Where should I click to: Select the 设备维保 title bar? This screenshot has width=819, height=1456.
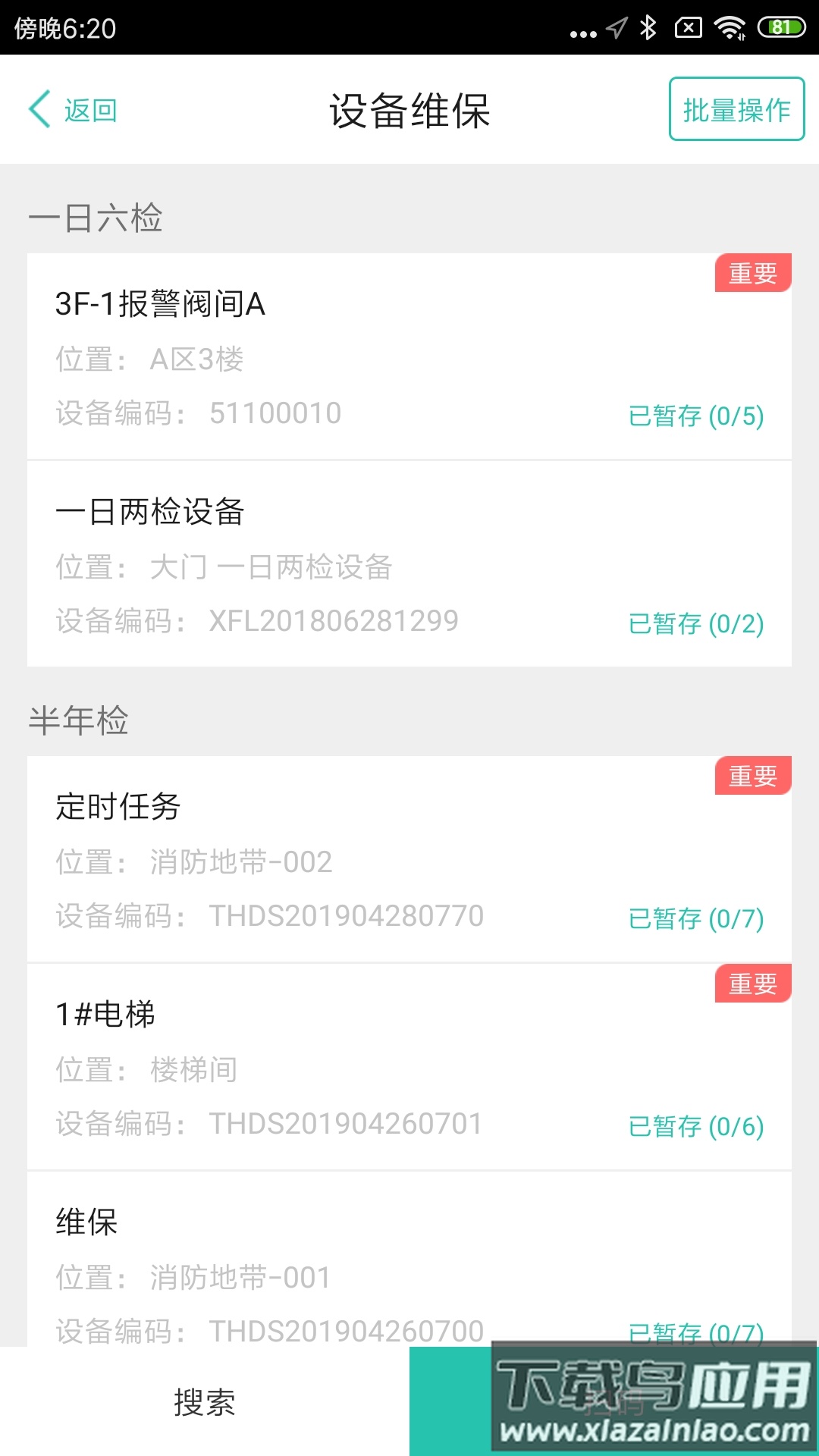pyautogui.click(x=409, y=109)
